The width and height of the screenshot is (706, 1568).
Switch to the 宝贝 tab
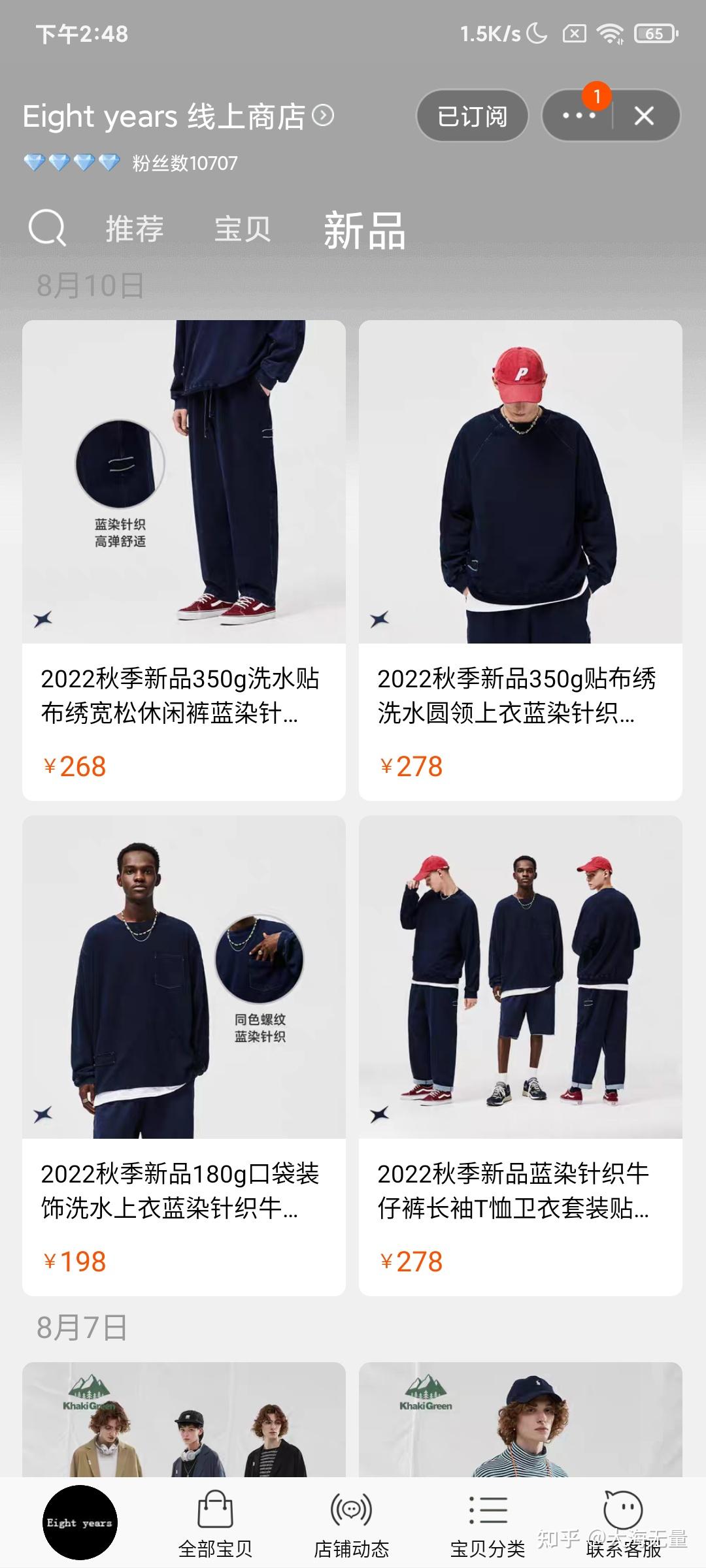point(243,229)
